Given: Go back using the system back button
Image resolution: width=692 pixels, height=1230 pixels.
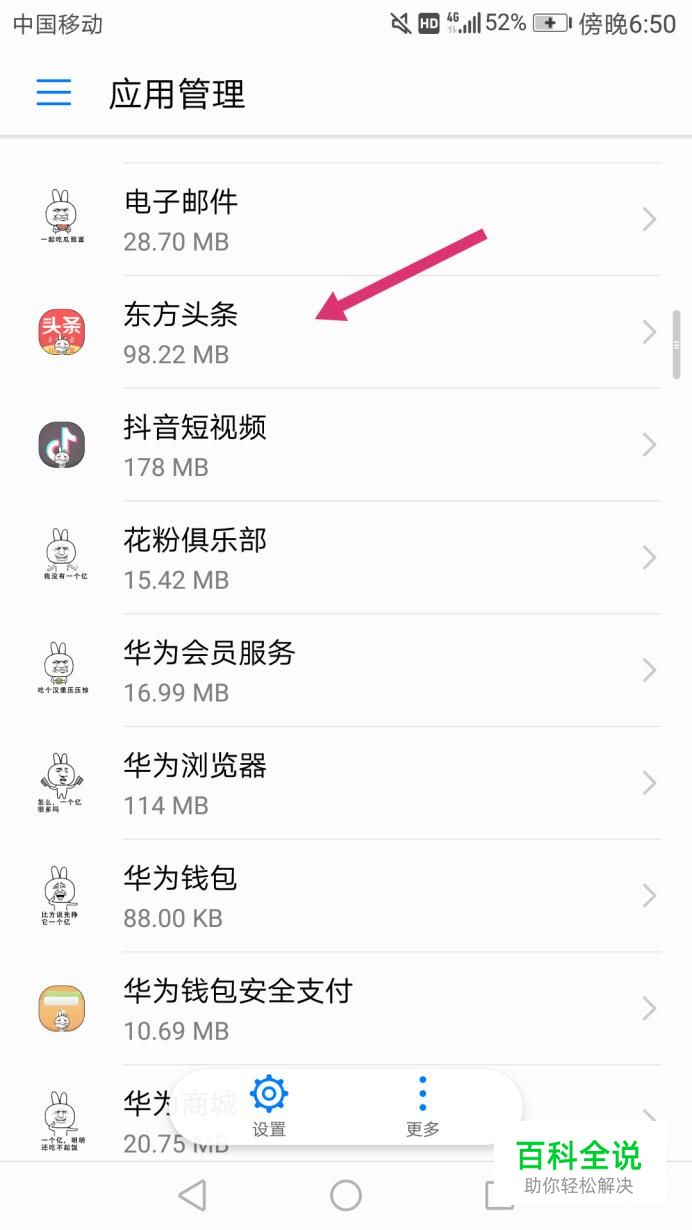Looking at the screenshot, I should pos(191,1195).
